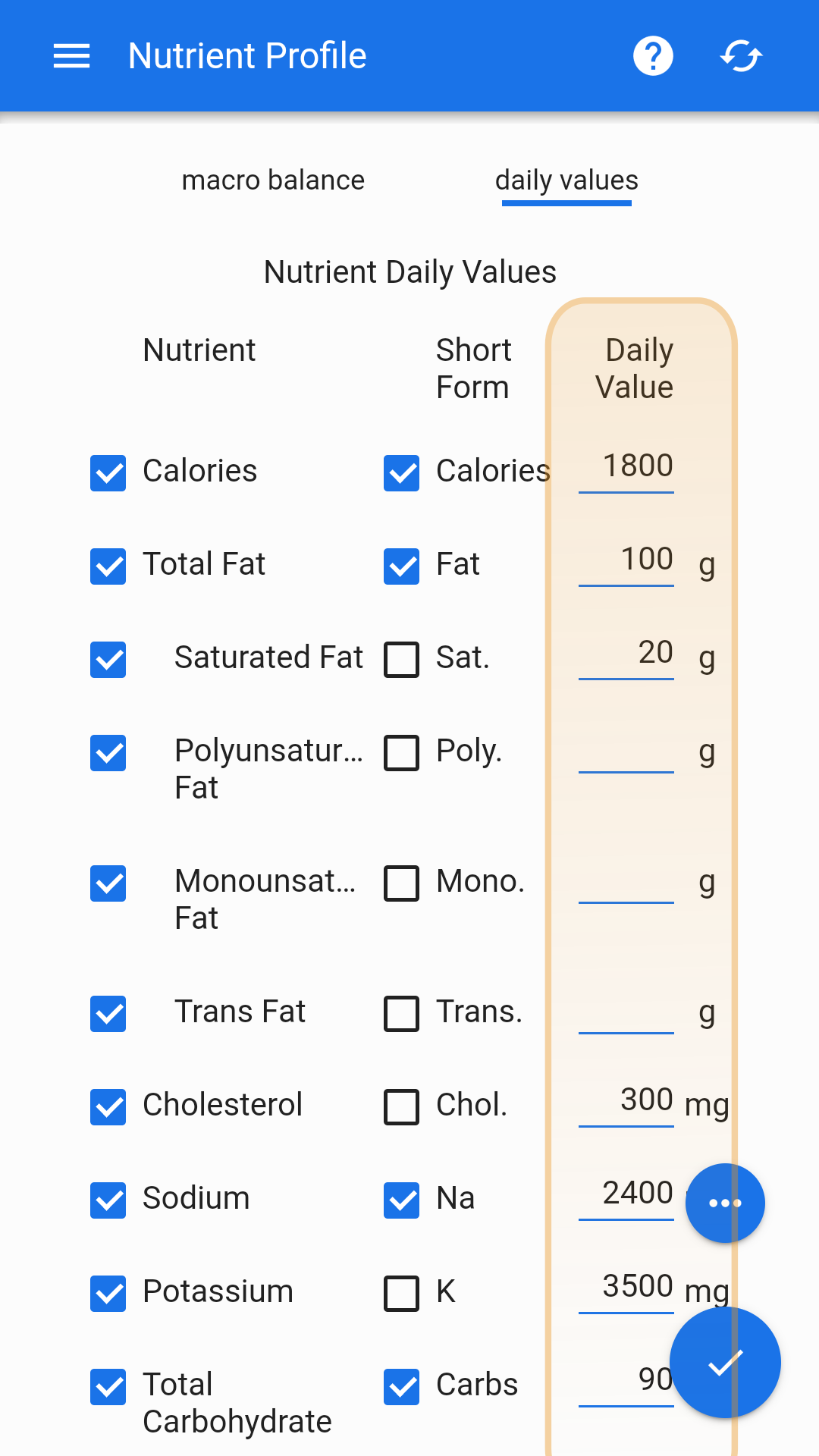Uncheck the Carbs short form checkbox
The image size is (819, 1456).
tap(401, 1387)
